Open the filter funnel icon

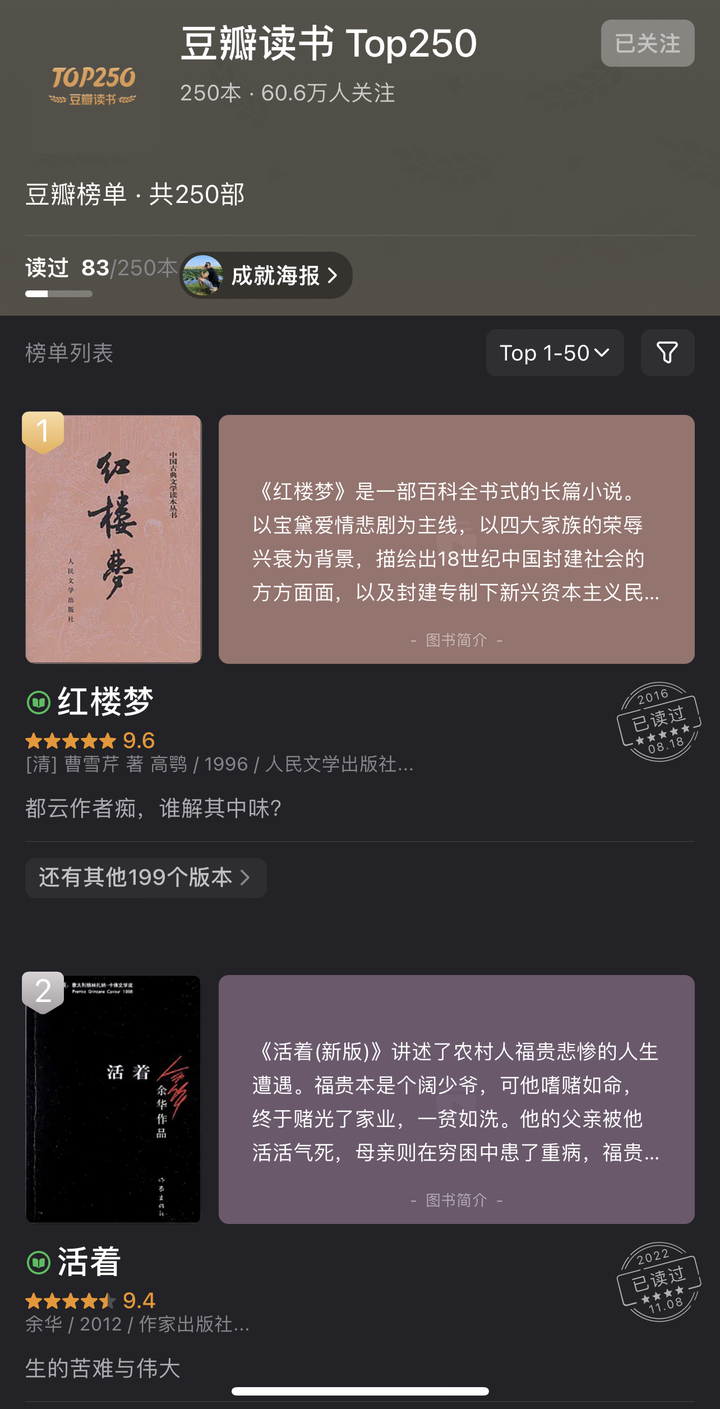tap(667, 353)
